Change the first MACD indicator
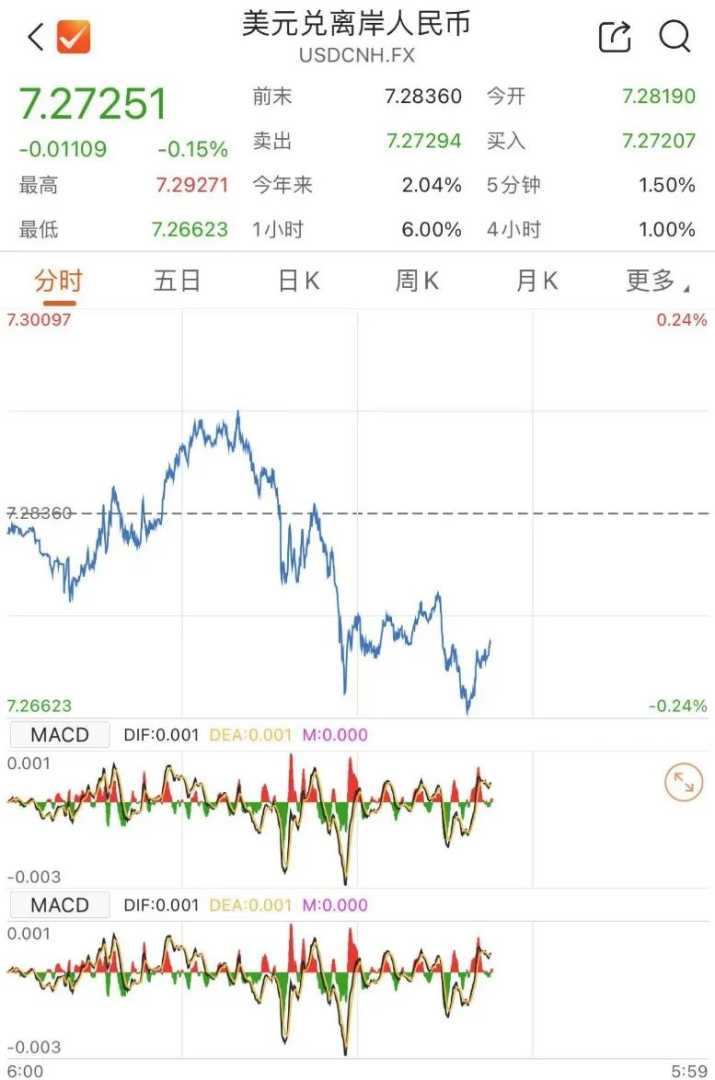Viewport: 715px width, 1080px height. 59,735
